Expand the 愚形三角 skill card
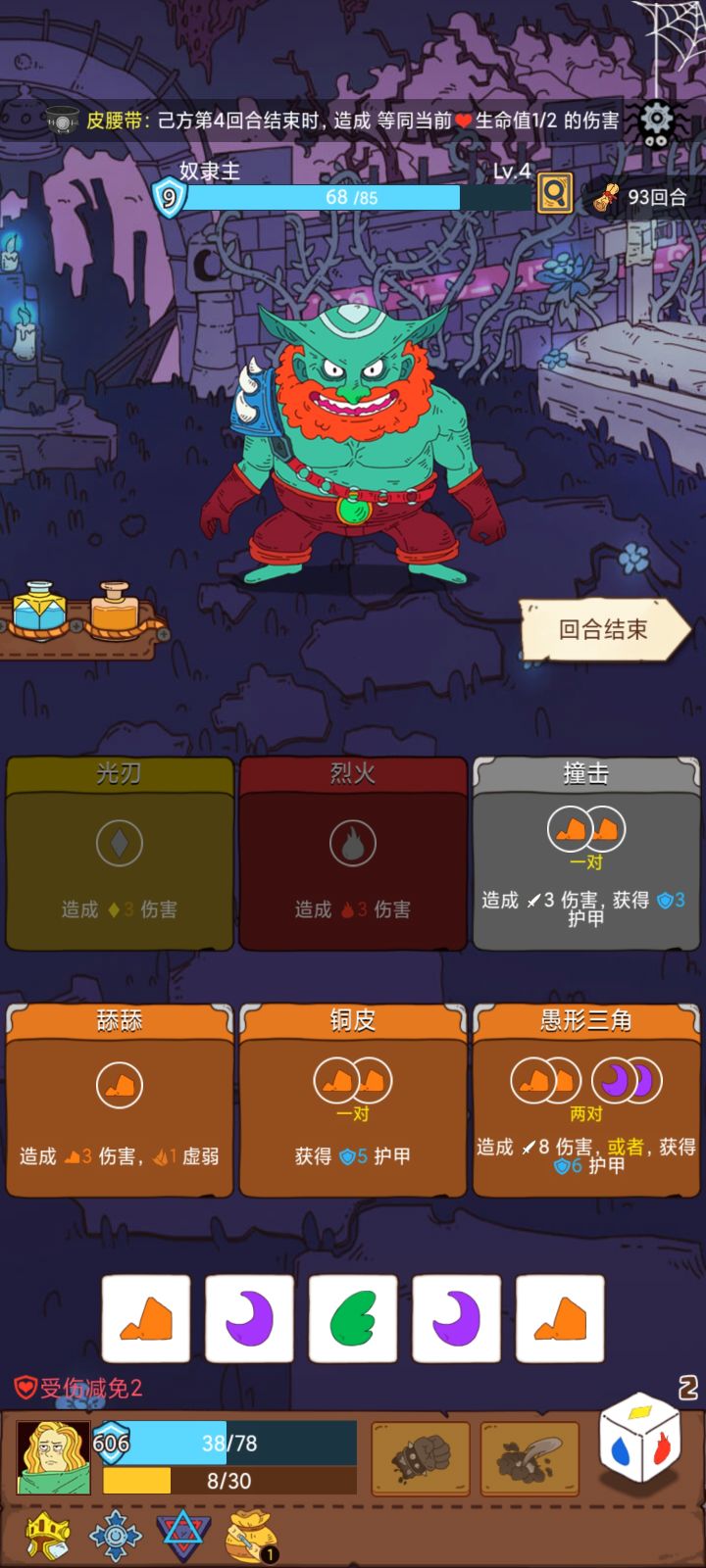Image resolution: width=706 pixels, height=1568 pixels. [x=585, y=1098]
